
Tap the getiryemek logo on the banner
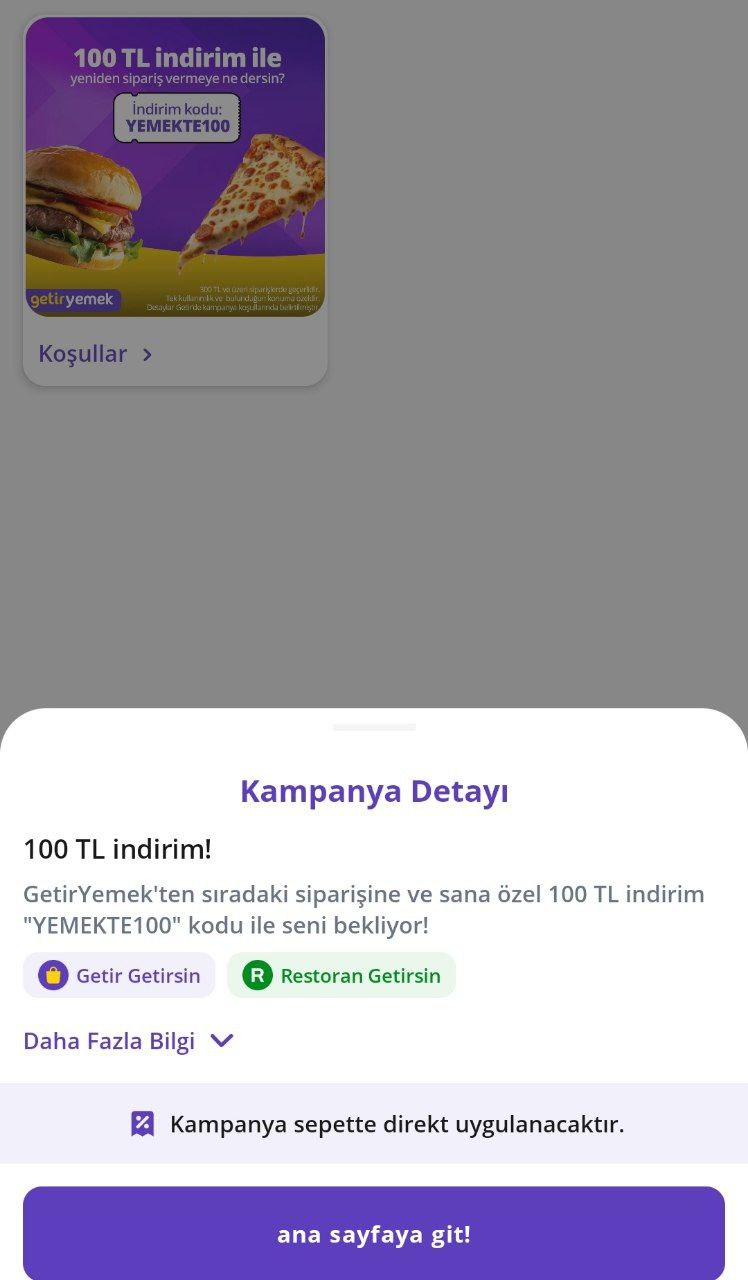[x=74, y=299]
